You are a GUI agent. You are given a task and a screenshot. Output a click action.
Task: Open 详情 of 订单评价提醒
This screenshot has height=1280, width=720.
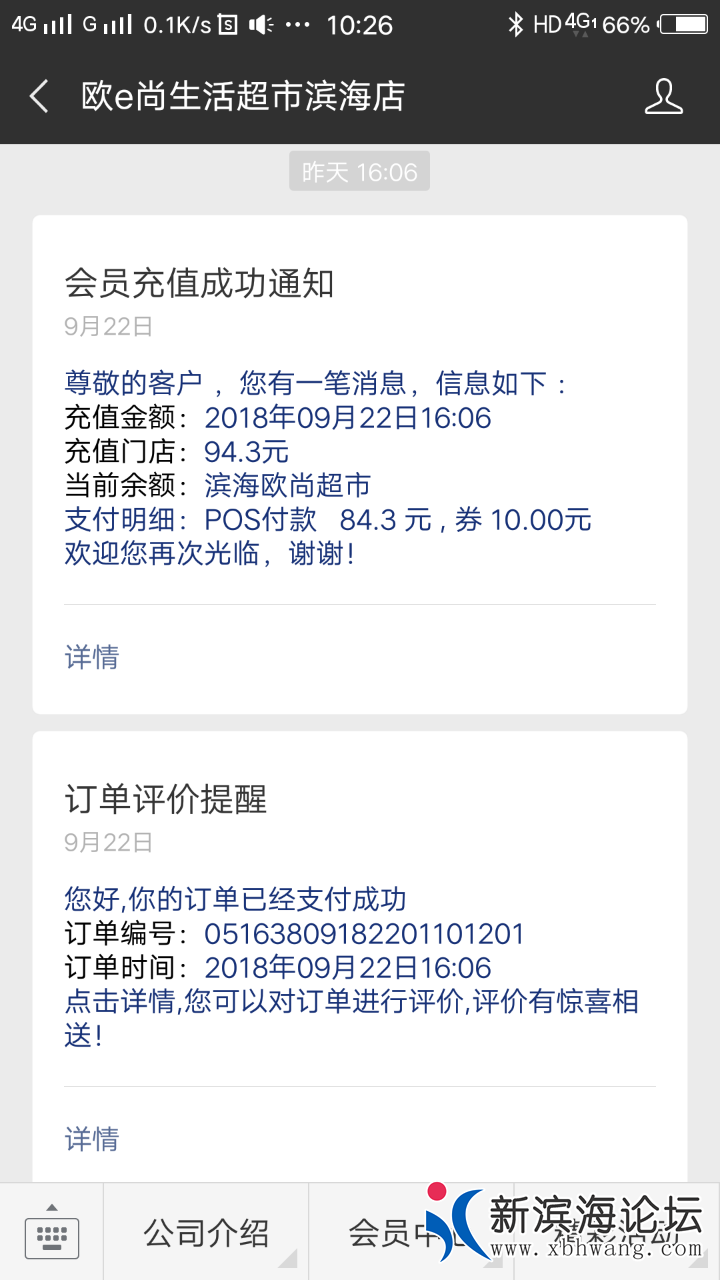[92, 1139]
